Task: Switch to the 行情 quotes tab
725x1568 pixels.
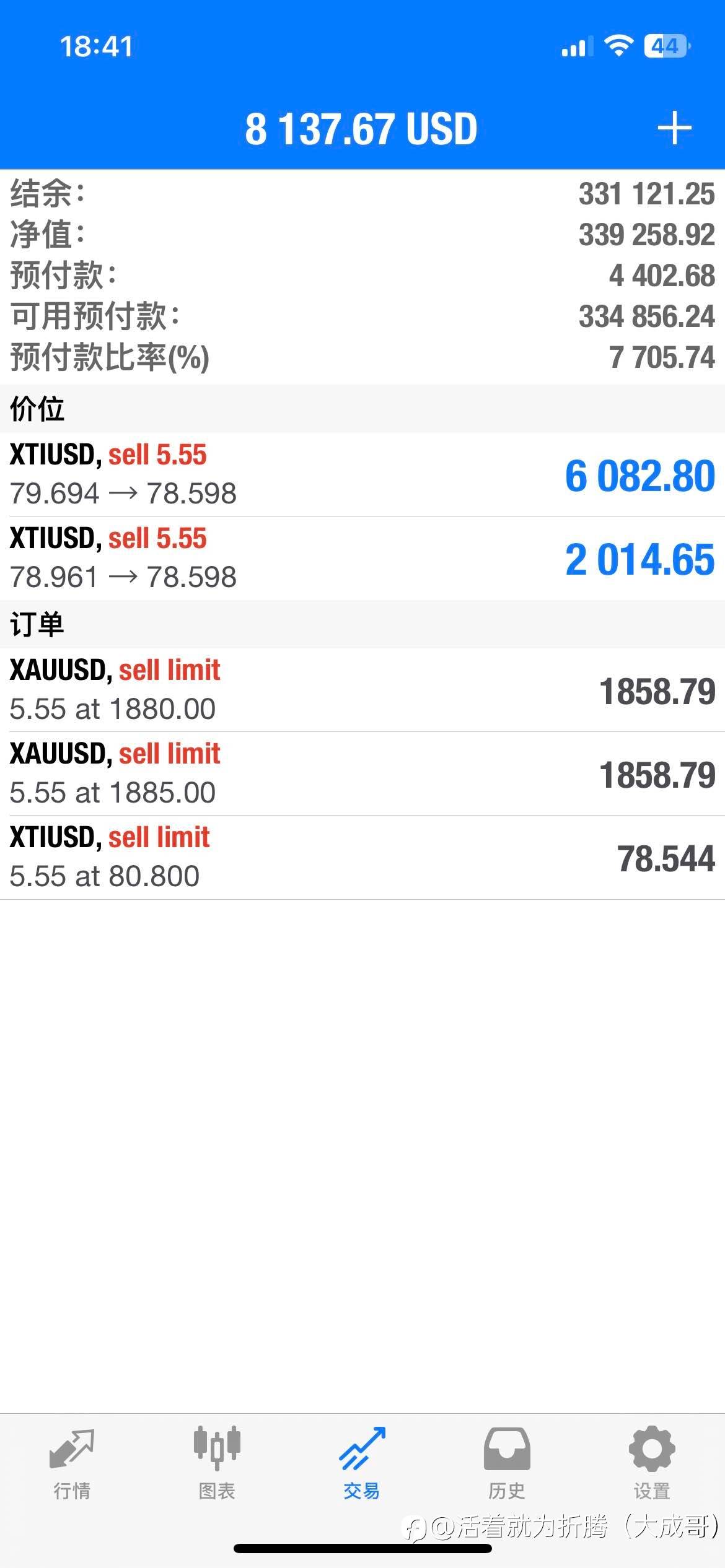Action: click(72, 1464)
